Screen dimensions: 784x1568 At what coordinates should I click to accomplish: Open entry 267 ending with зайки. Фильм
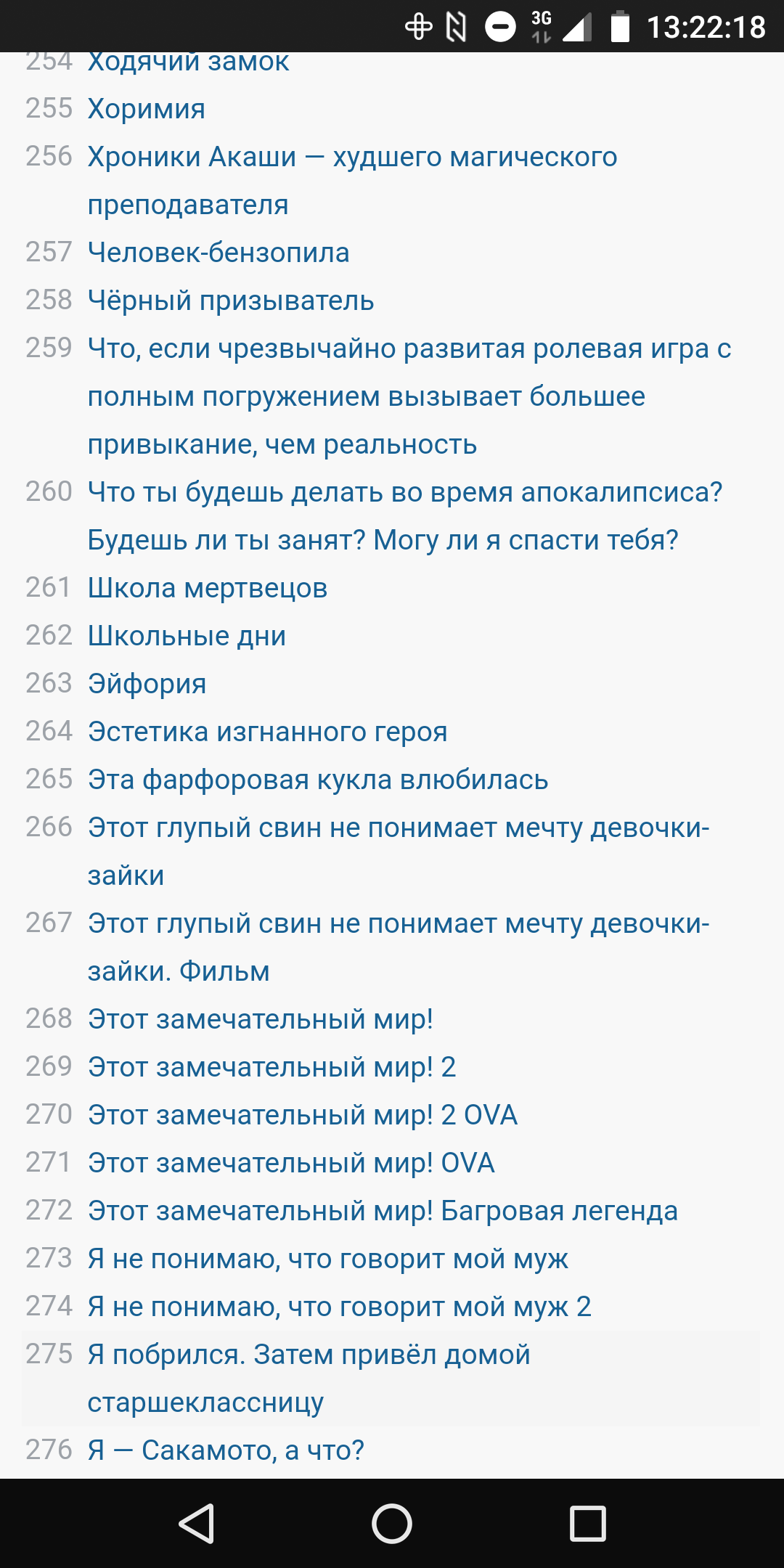tap(399, 947)
